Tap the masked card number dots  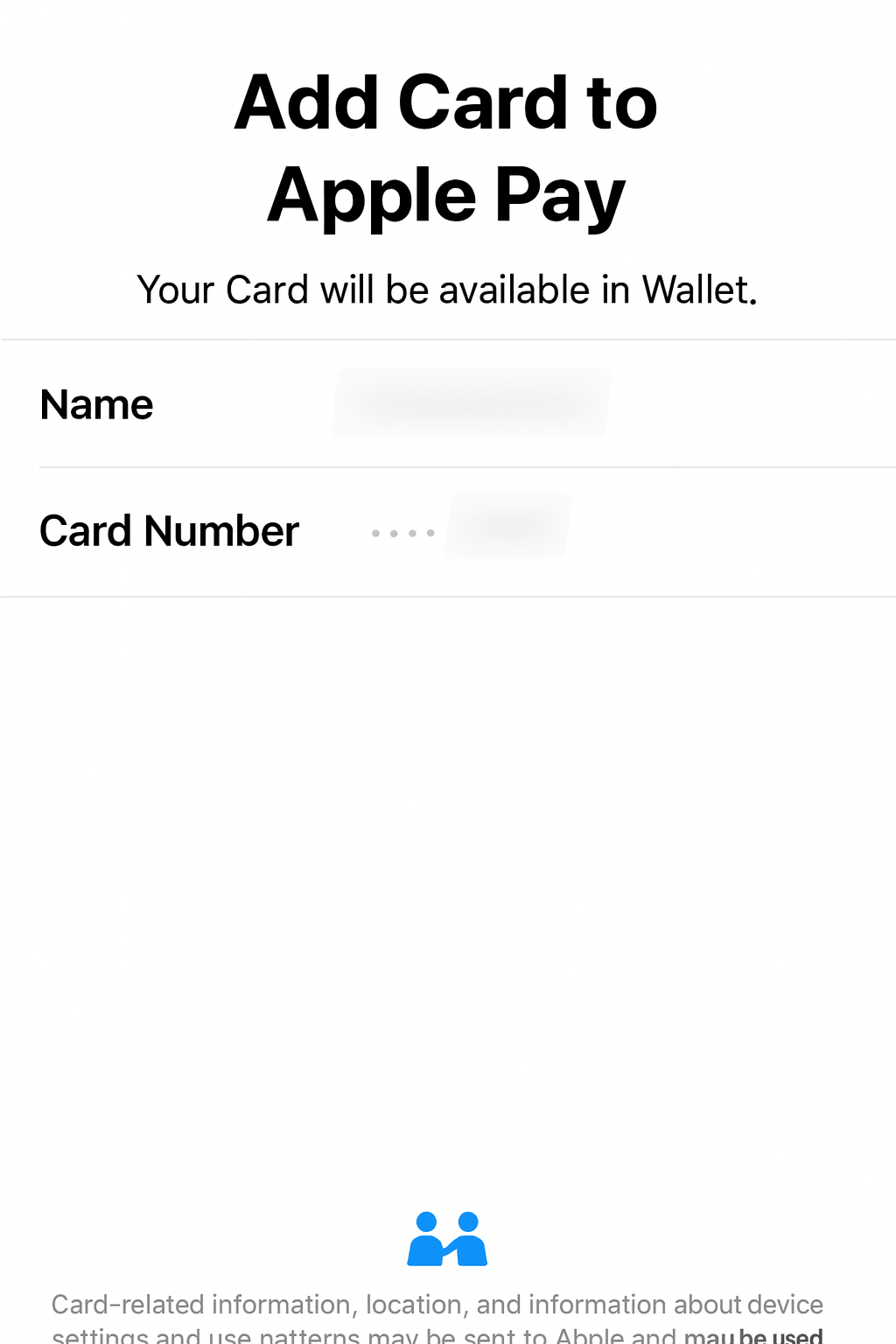coord(404,532)
